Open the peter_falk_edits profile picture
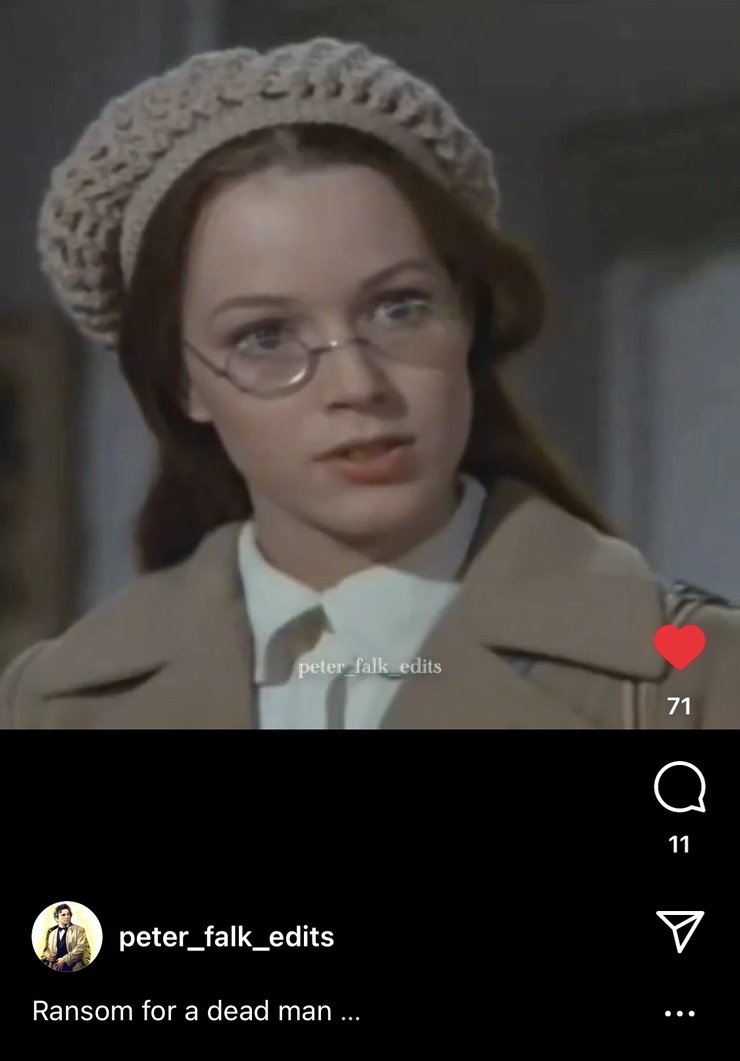The height and width of the screenshot is (1061, 740). tap(67, 937)
